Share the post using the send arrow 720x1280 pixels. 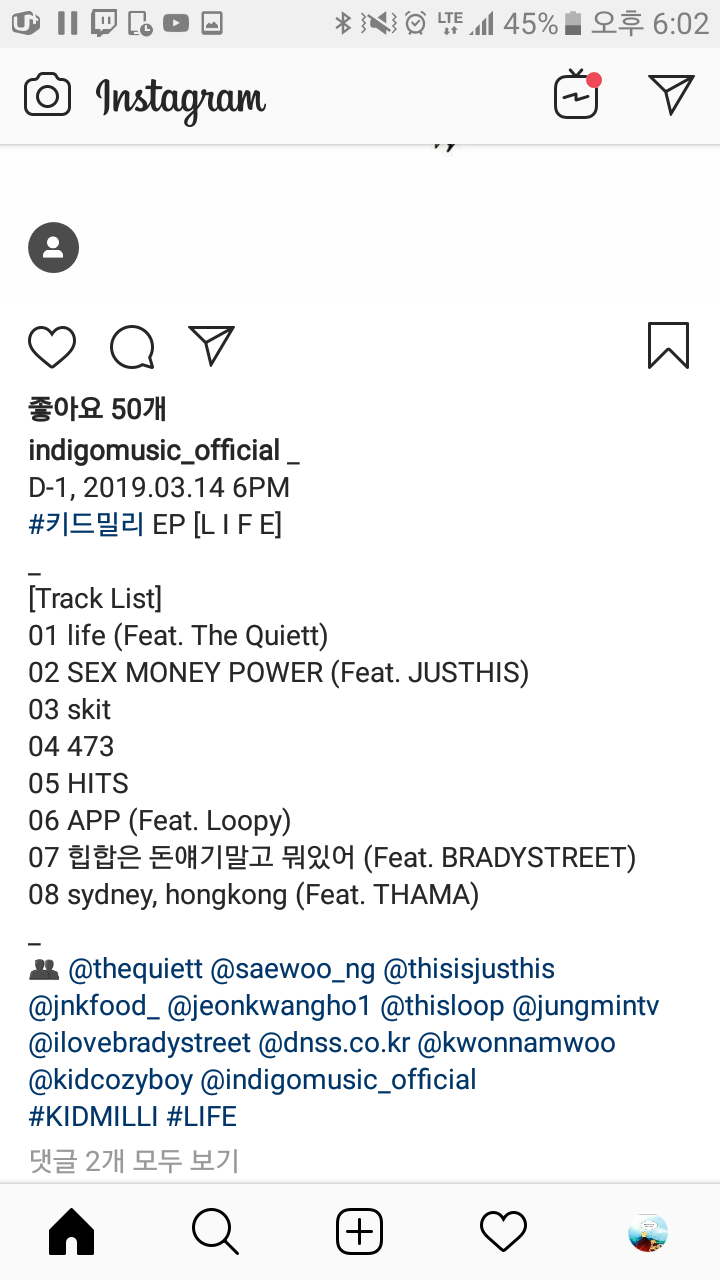pos(210,345)
